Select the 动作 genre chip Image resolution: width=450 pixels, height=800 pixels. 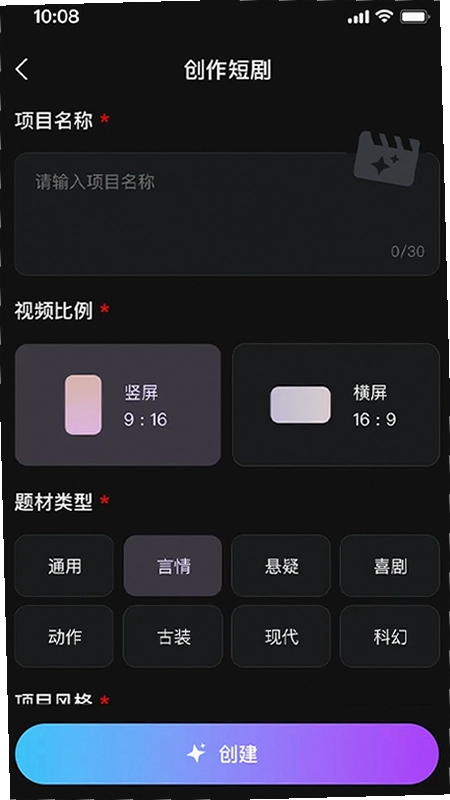pyautogui.click(x=64, y=636)
